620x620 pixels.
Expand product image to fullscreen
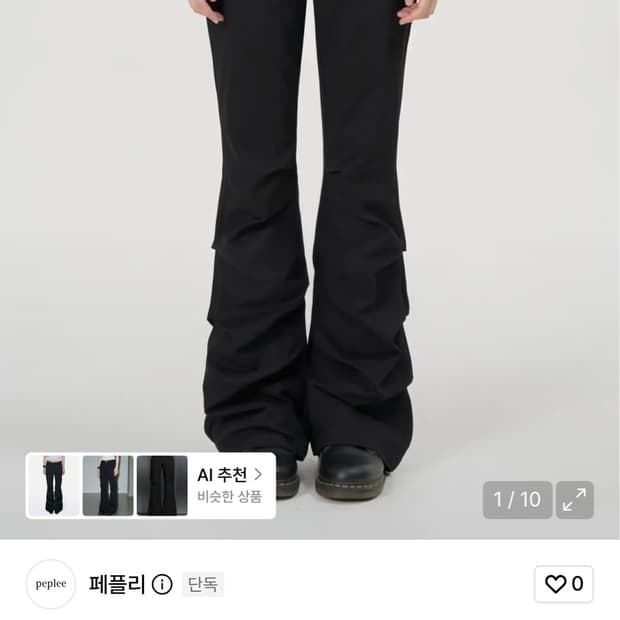575,500
